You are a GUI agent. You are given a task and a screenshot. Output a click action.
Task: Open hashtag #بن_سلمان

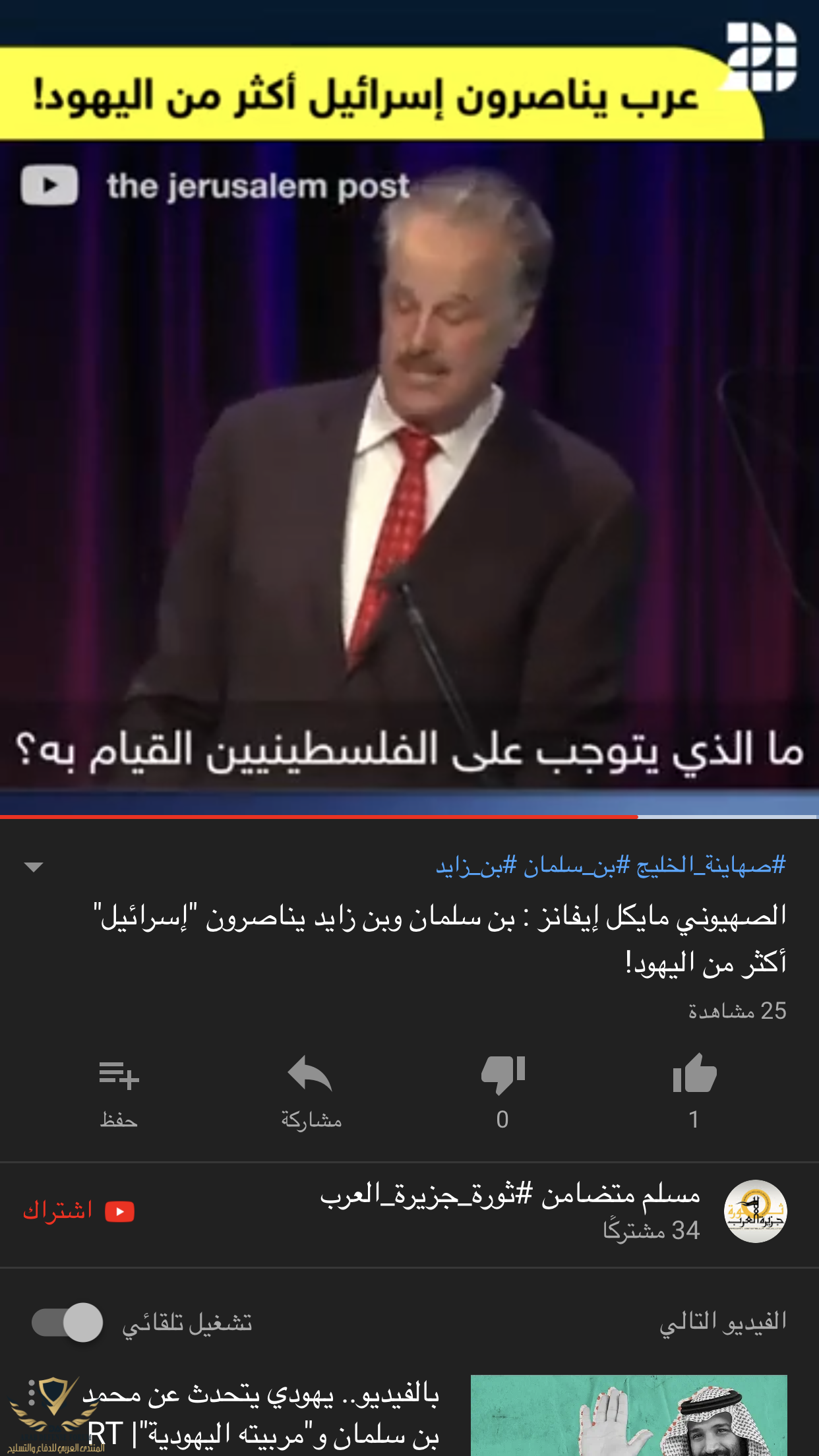tap(576, 864)
